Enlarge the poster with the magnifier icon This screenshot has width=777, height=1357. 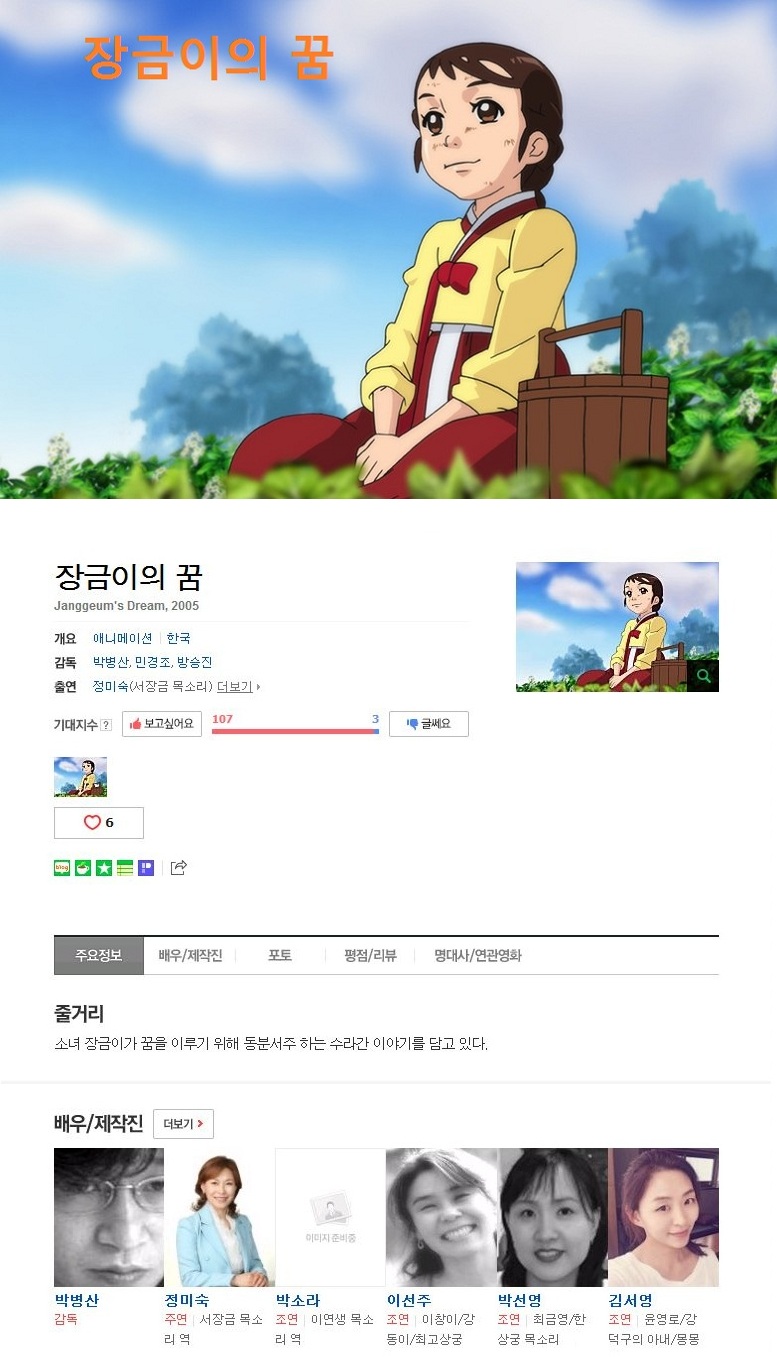point(703,676)
